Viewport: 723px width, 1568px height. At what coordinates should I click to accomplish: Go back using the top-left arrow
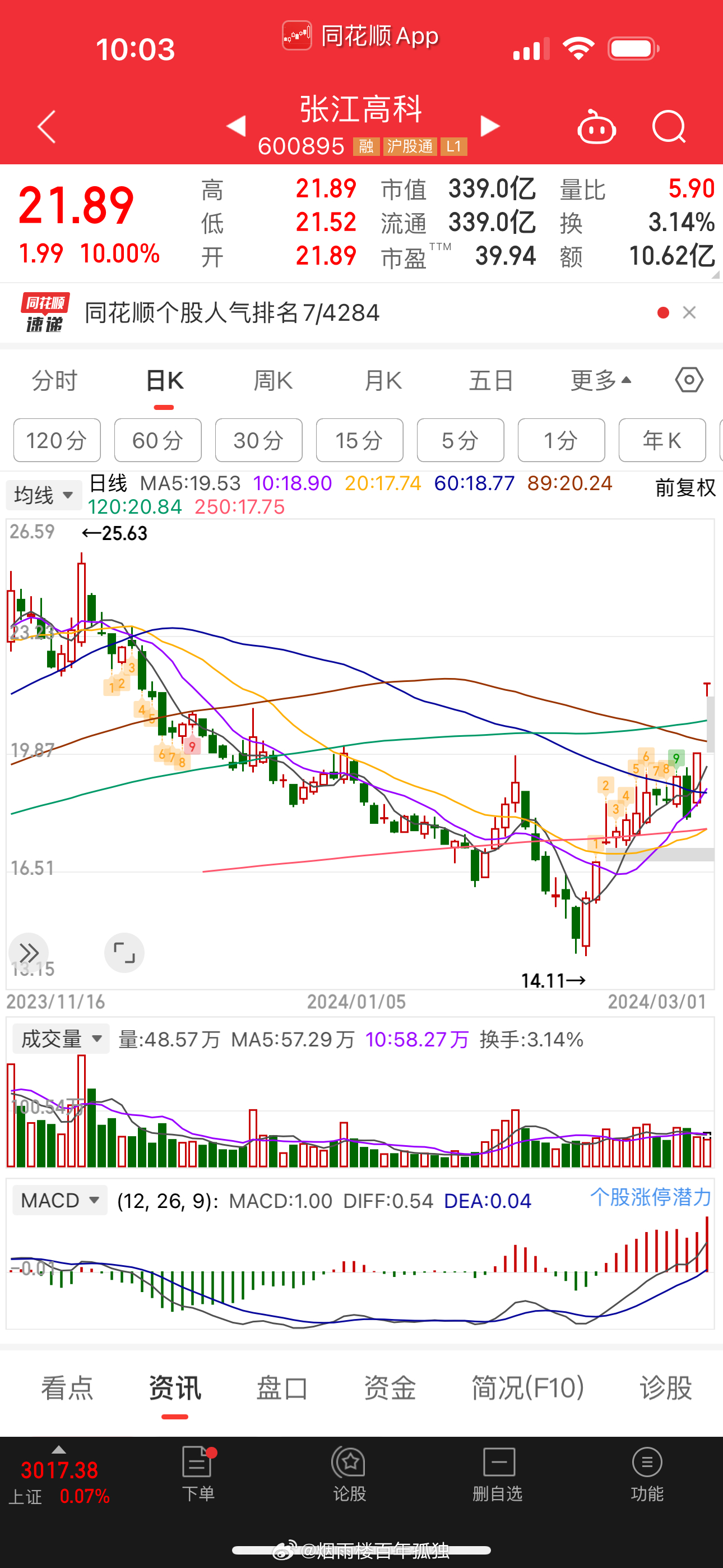(47, 127)
